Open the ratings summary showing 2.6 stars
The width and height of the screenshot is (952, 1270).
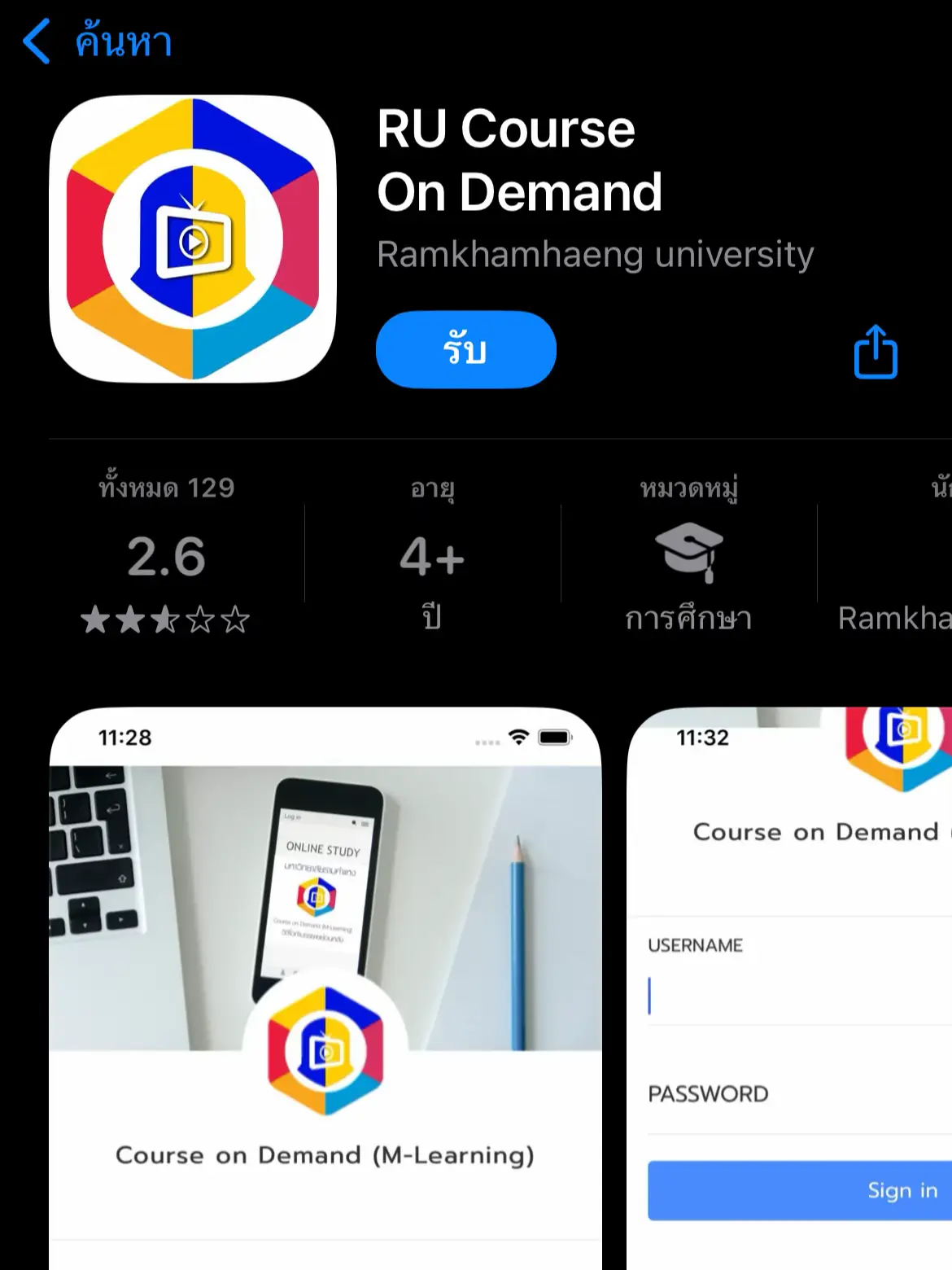tap(166, 558)
